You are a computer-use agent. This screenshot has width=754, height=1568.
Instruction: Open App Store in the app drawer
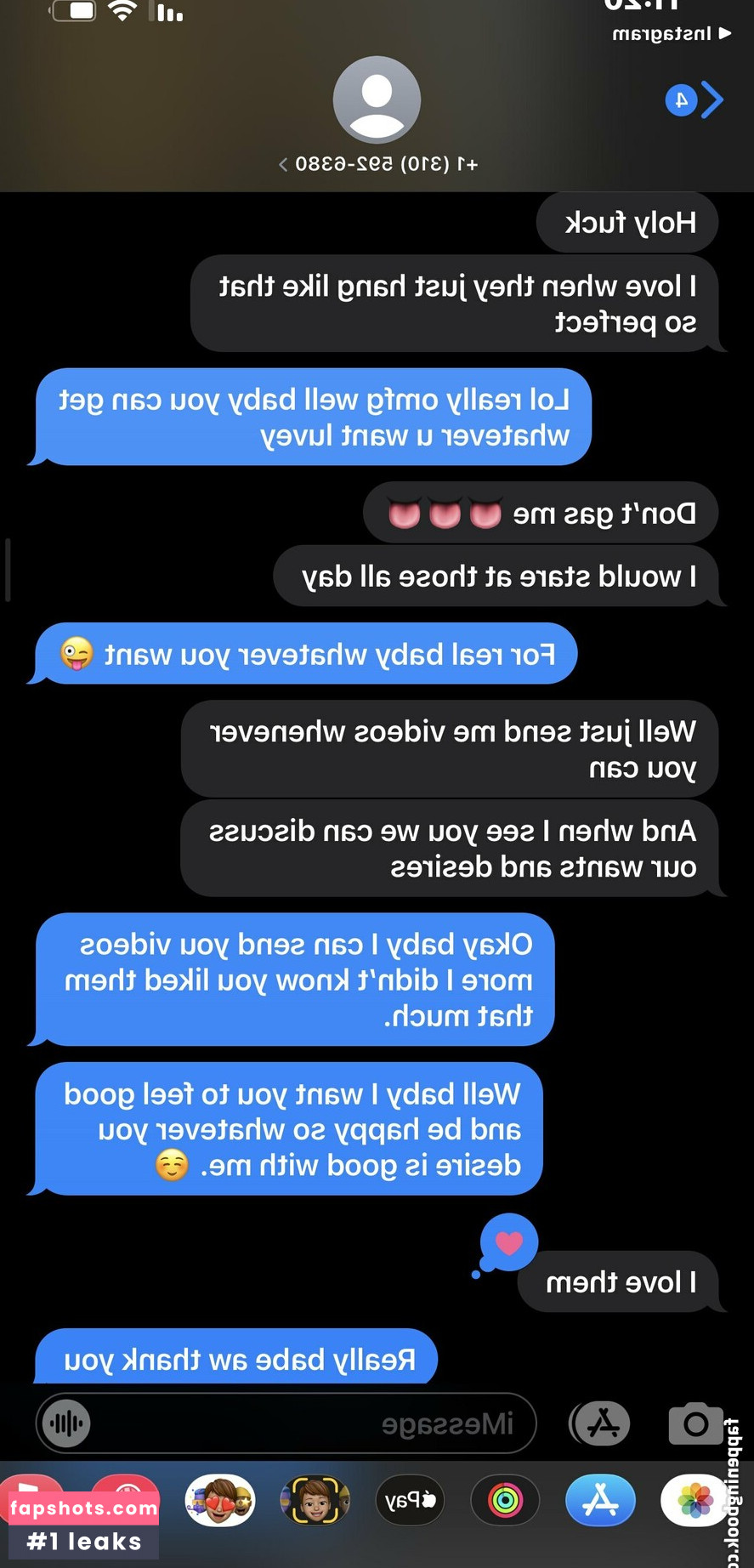pos(600,1501)
